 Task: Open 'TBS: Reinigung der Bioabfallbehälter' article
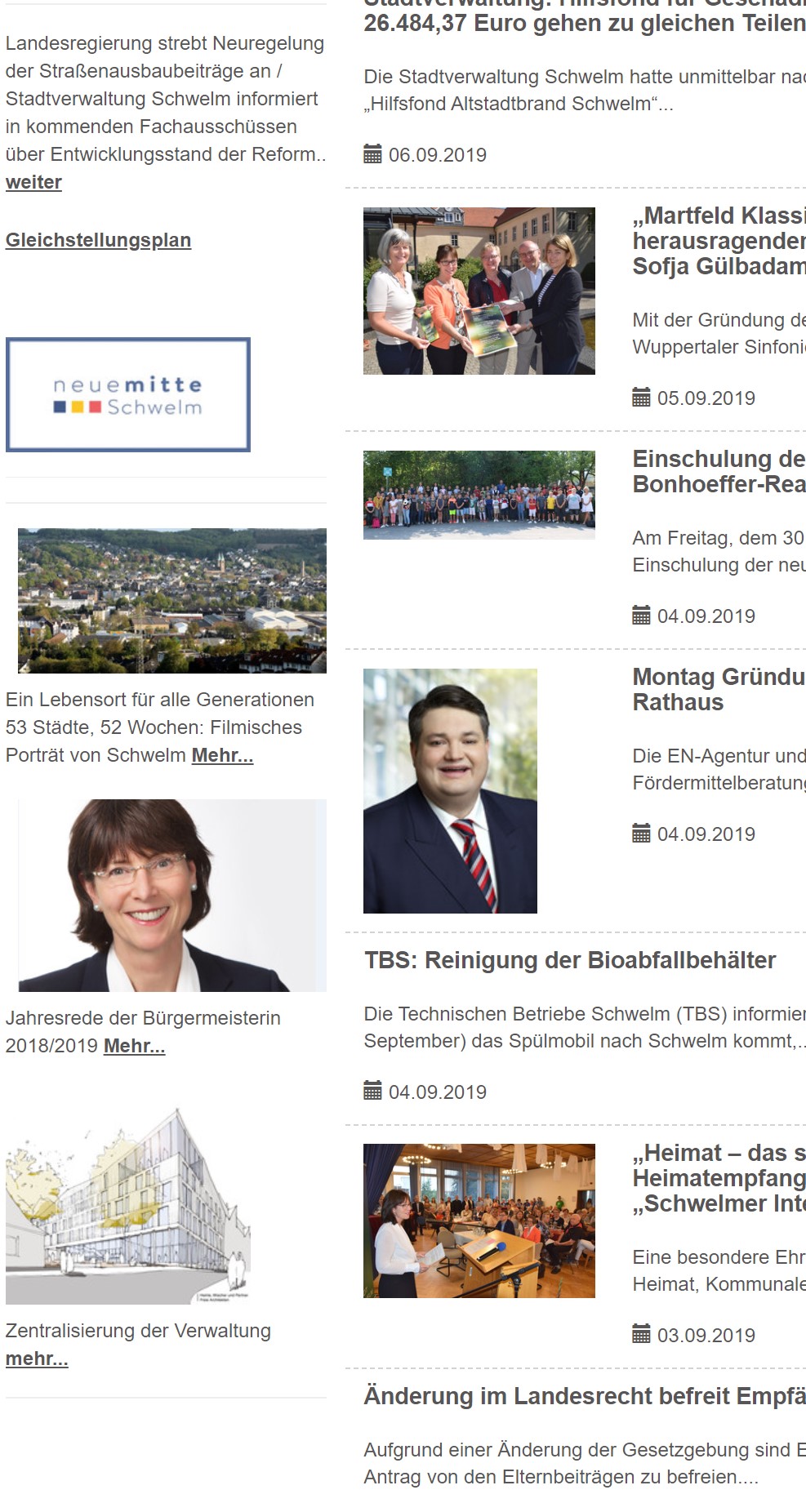(570, 960)
